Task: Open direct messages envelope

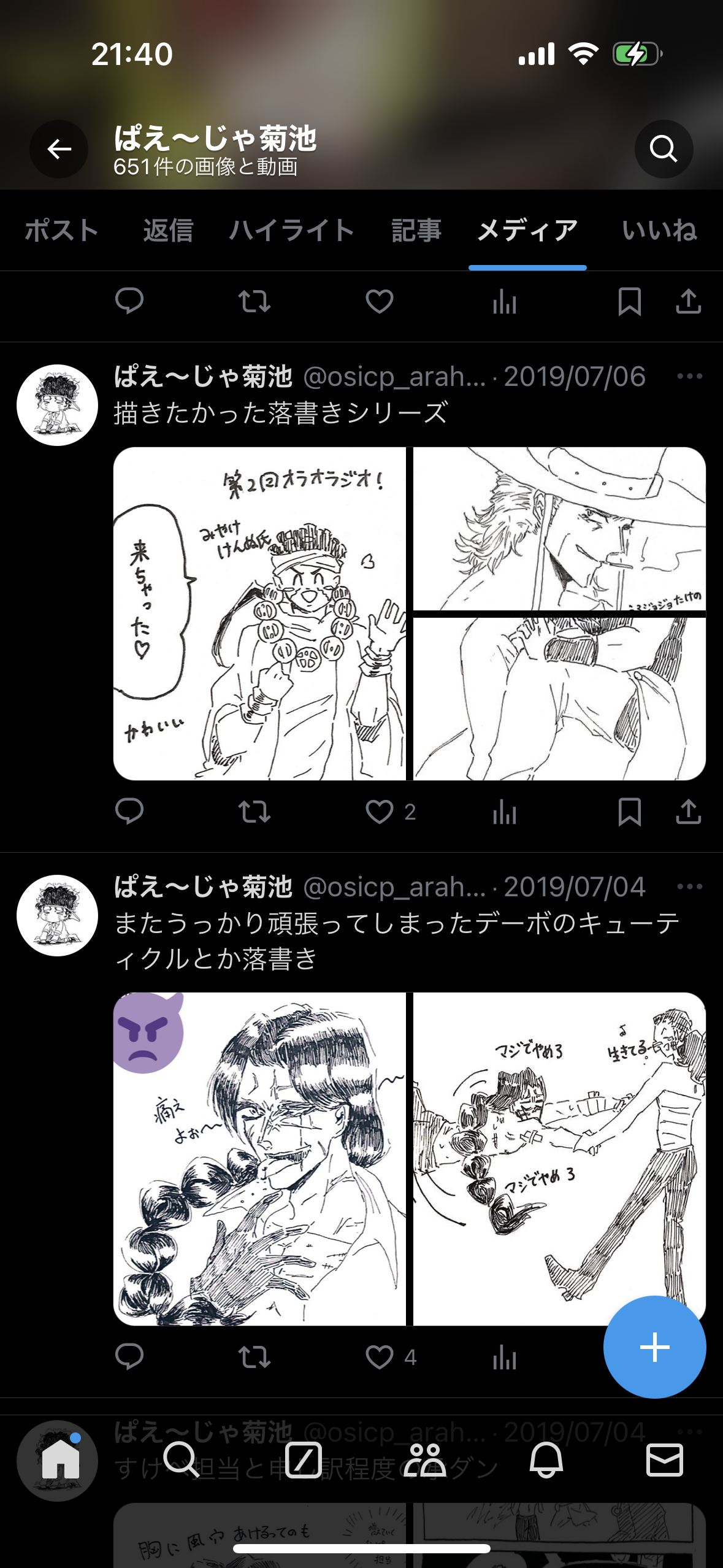Action: (x=664, y=1460)
